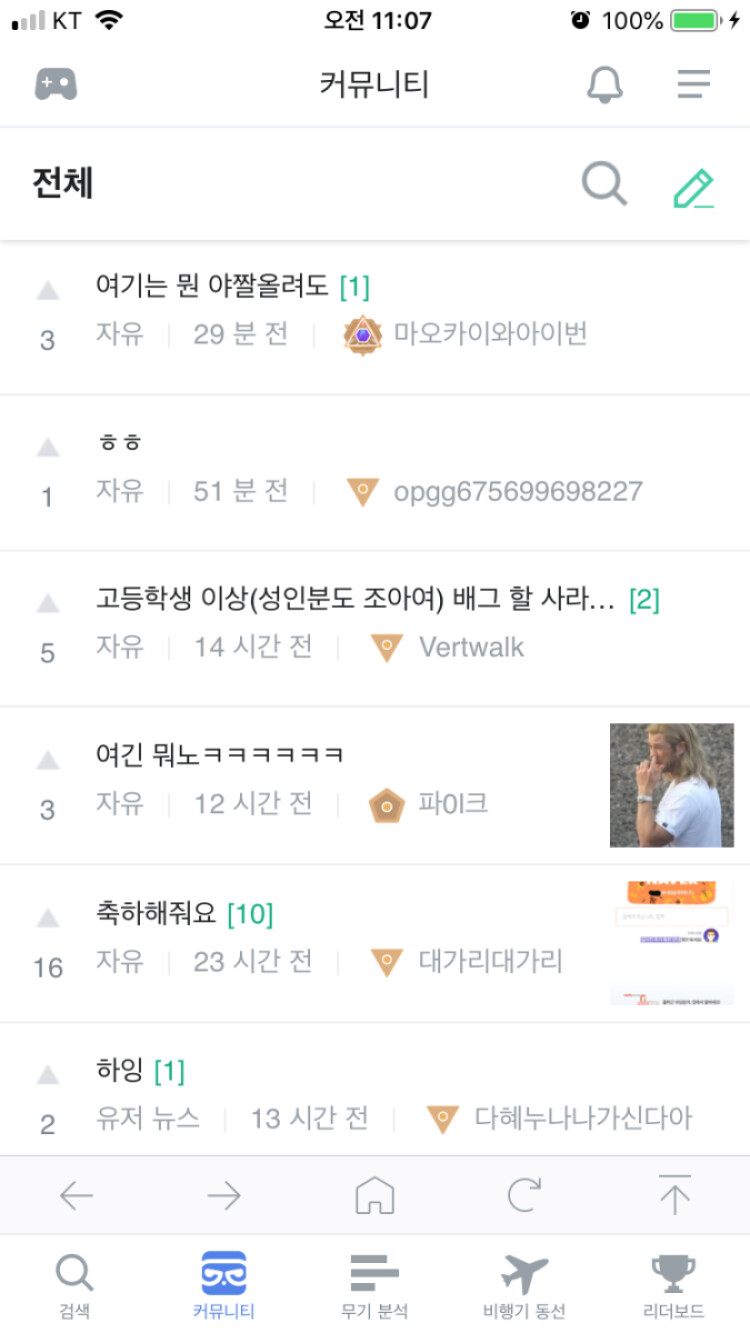
Task: Switch to the 검색 tab
Action: [74, 1286]
